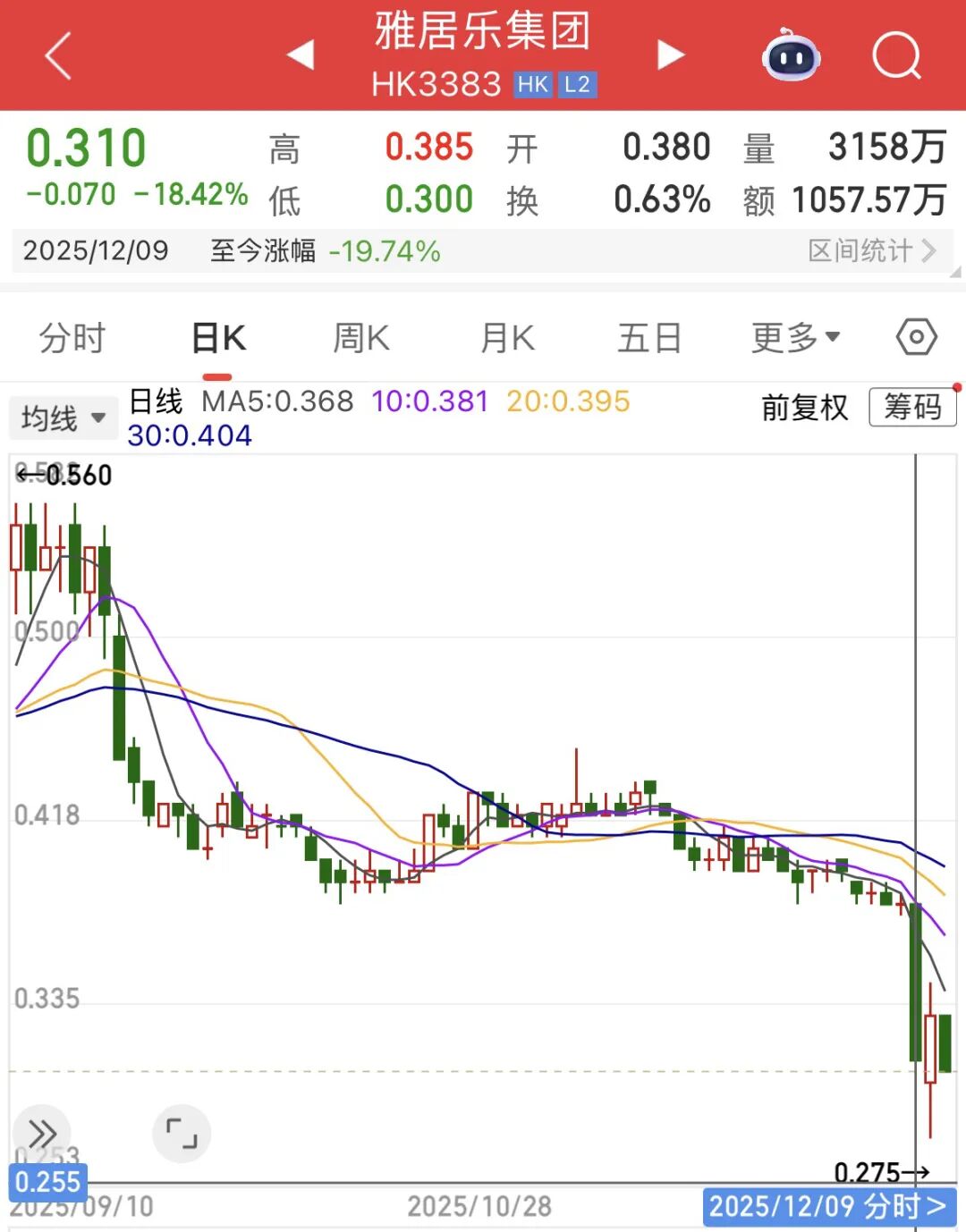Select the 五日 five-day chart view
The height and width of the screenshot is (1232, 966).
(x=649, y=338)
